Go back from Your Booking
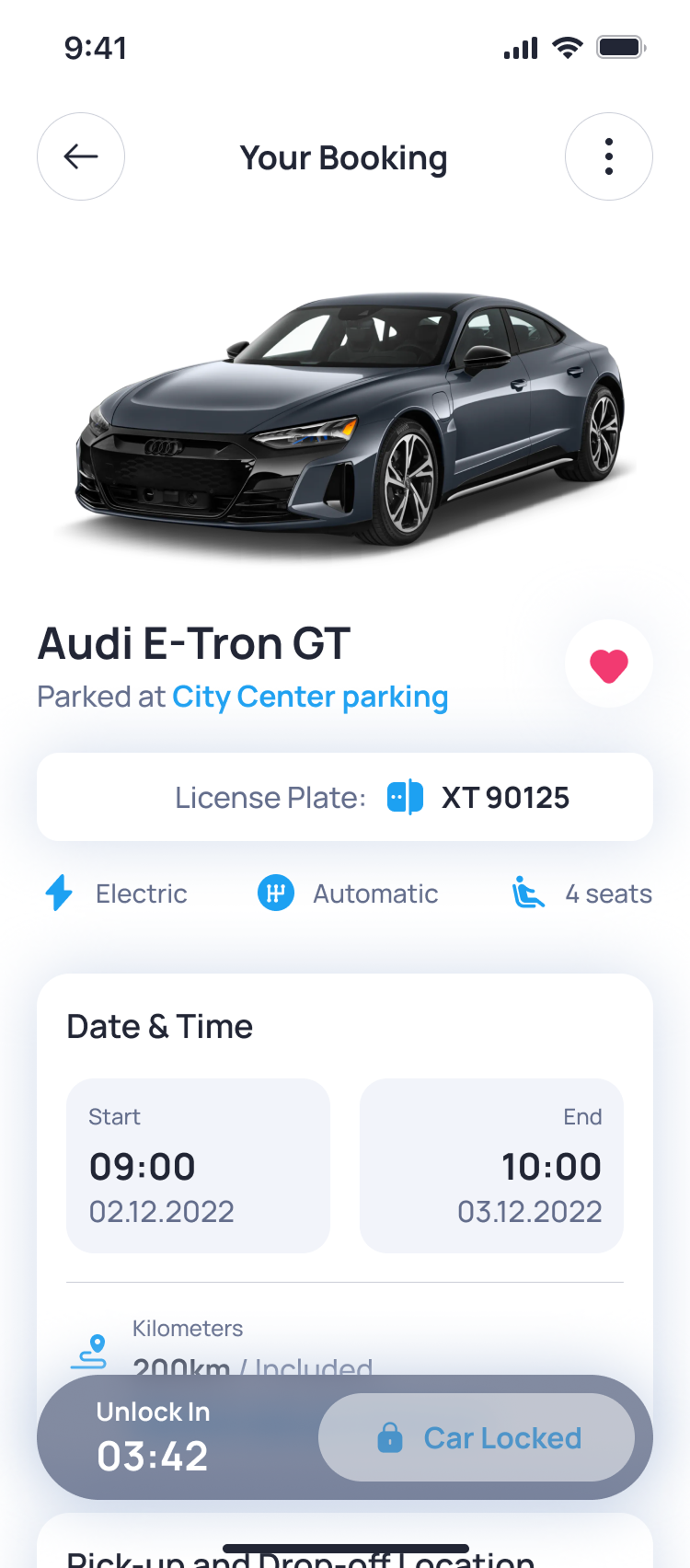The width and height of the screenshot is (690, 1568). (x=81, y=156)
